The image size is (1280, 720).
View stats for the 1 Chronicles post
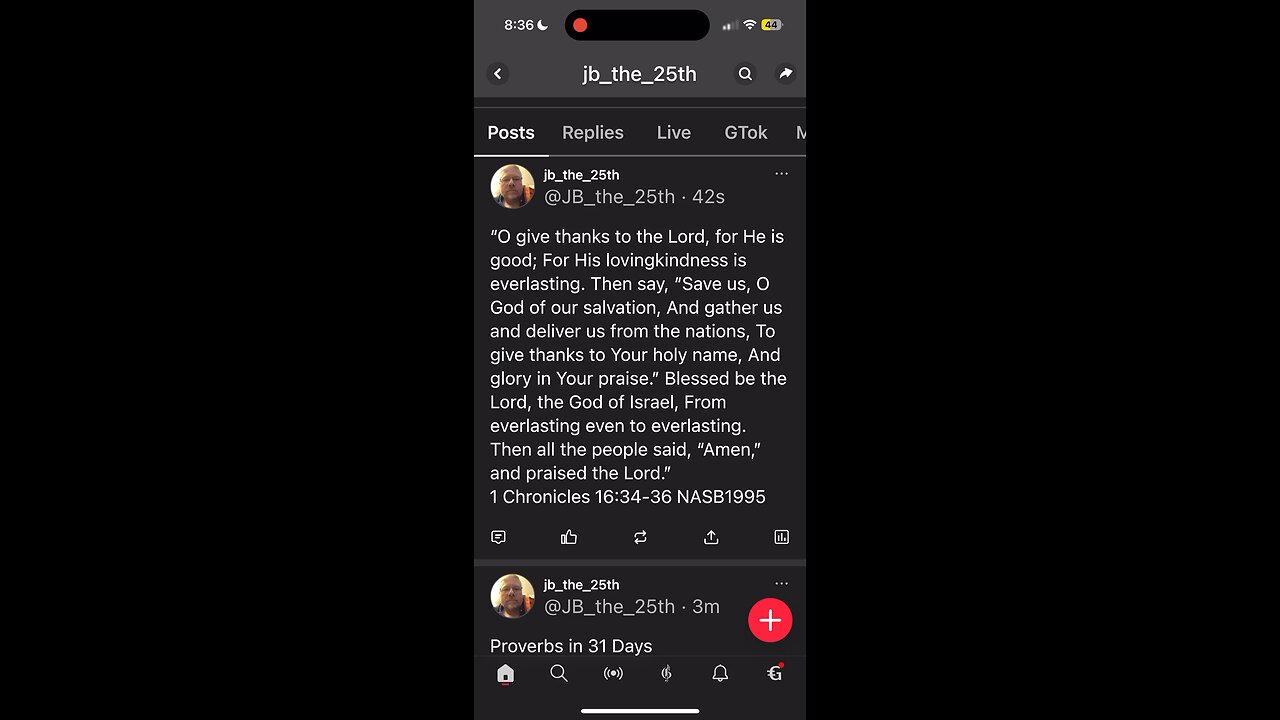[x=782, y=537]
